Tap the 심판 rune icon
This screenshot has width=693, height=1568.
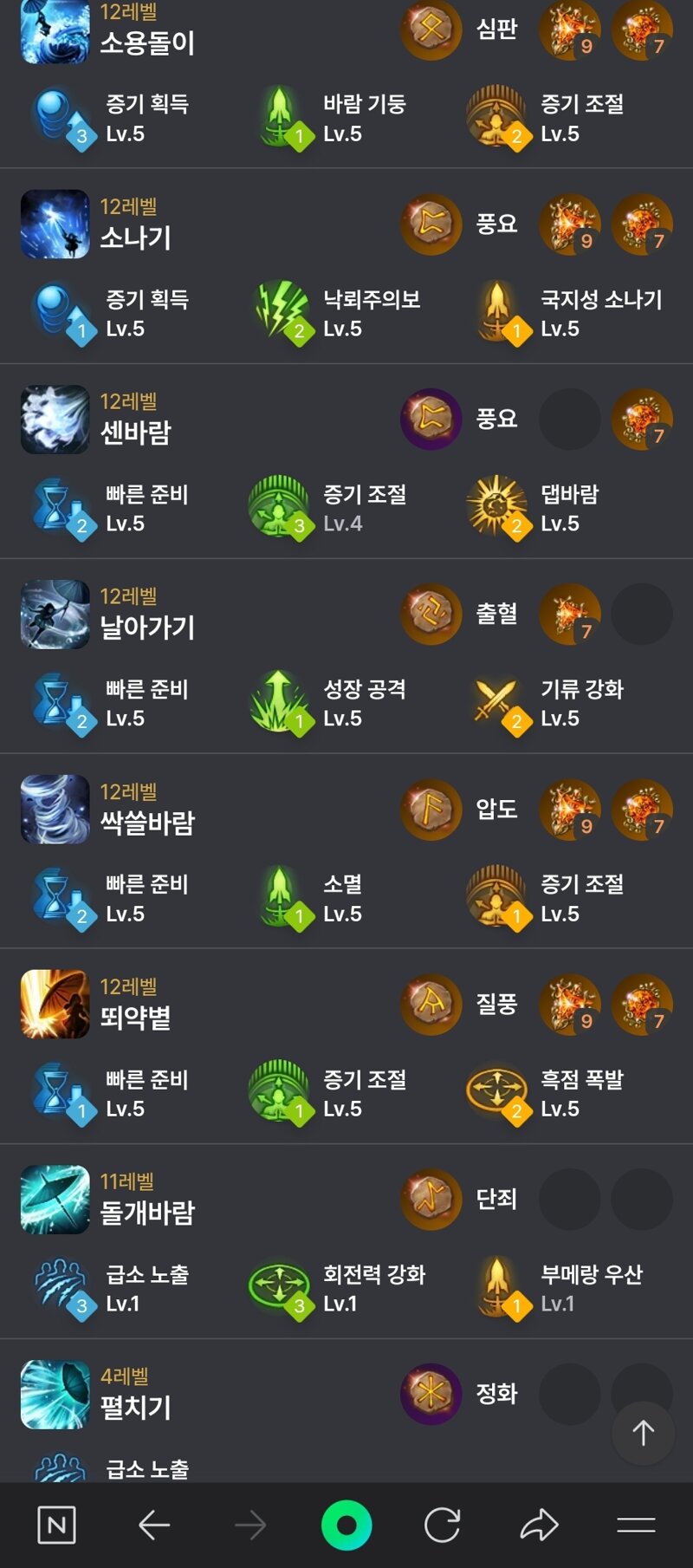431,29
